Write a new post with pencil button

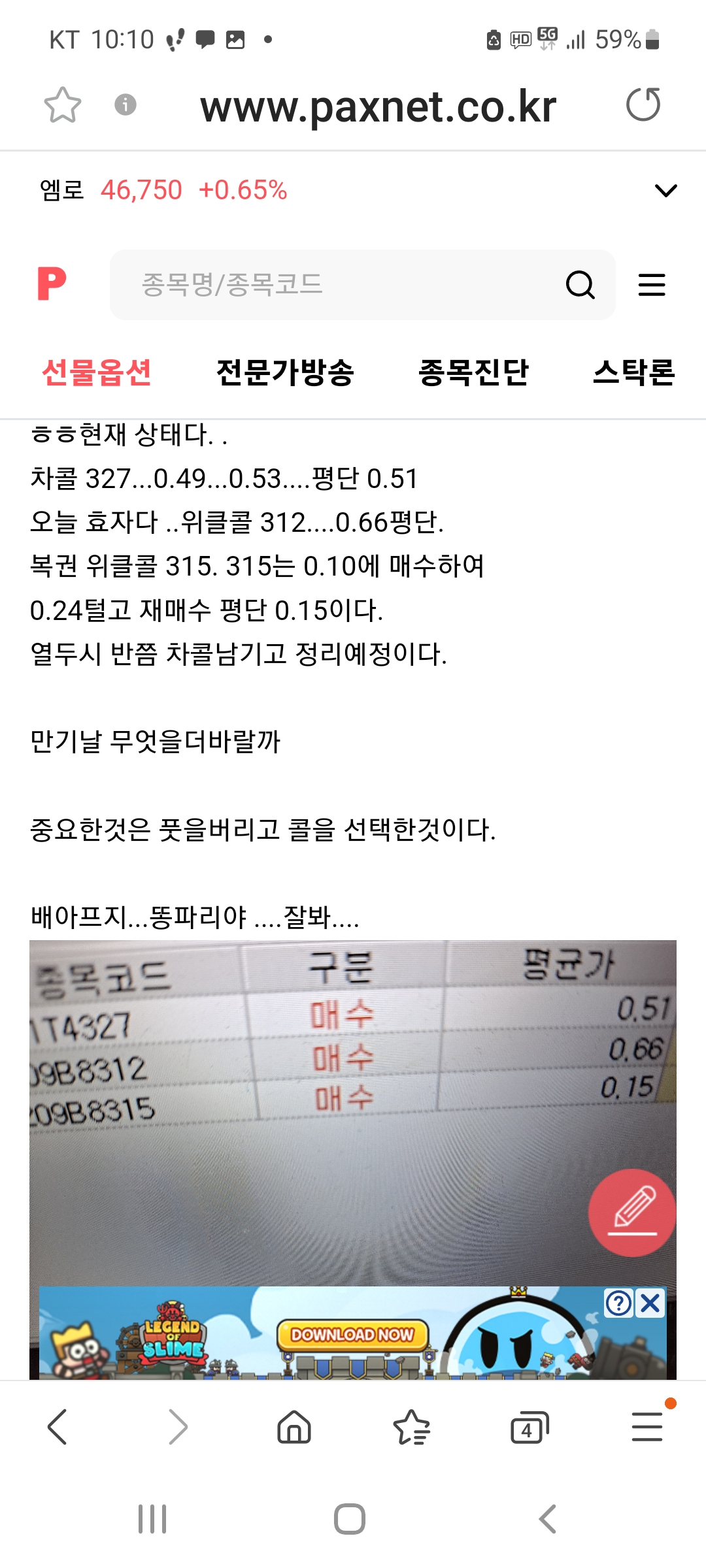click(x=631, y=1213)
